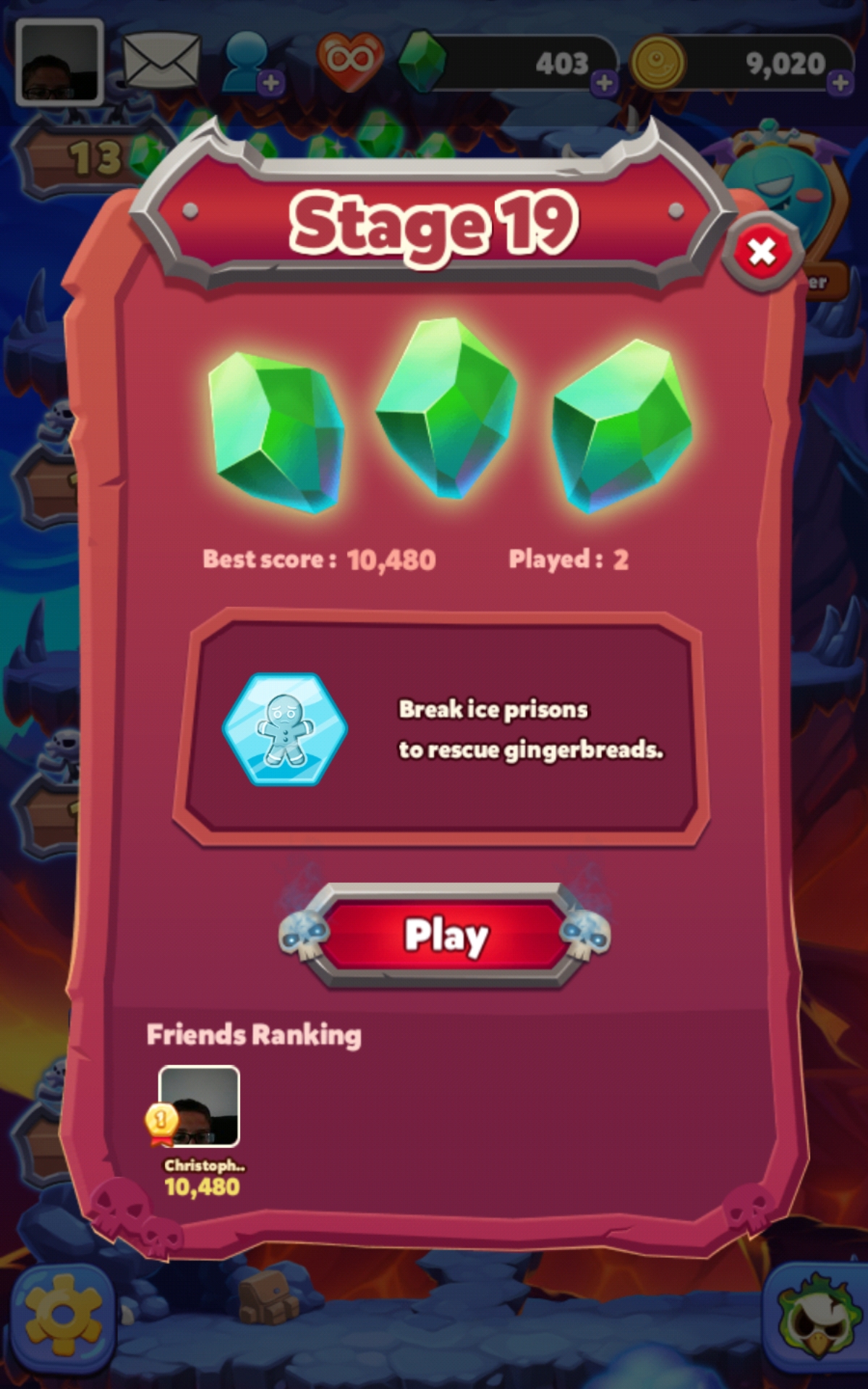Add more green gems with plus
This screenshot has height=1389, width=868.
[x=604, y=82]
